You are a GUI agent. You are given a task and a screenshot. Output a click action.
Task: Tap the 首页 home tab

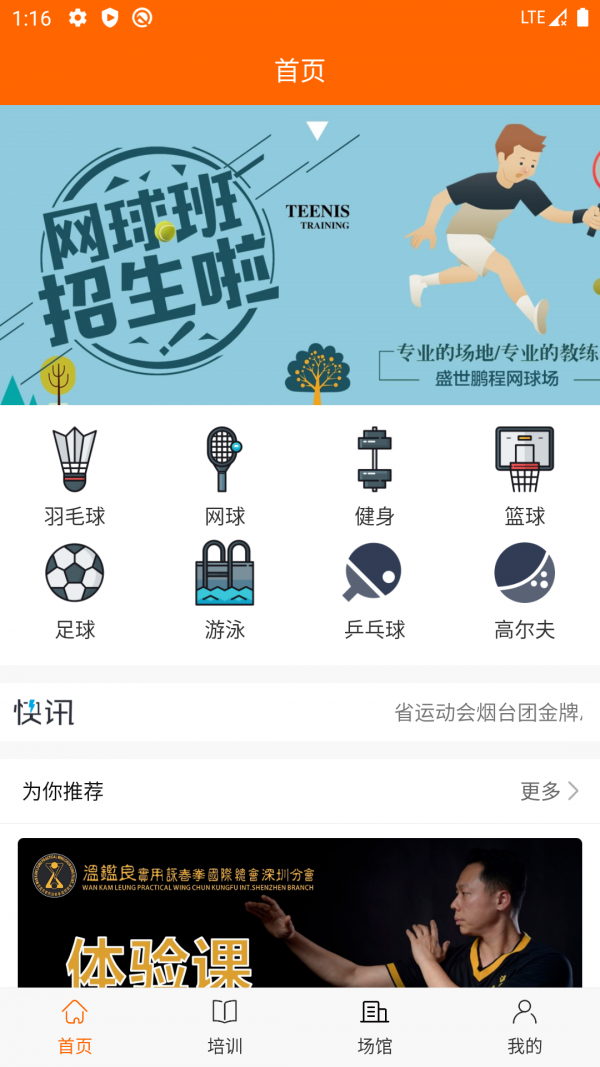75,1027
